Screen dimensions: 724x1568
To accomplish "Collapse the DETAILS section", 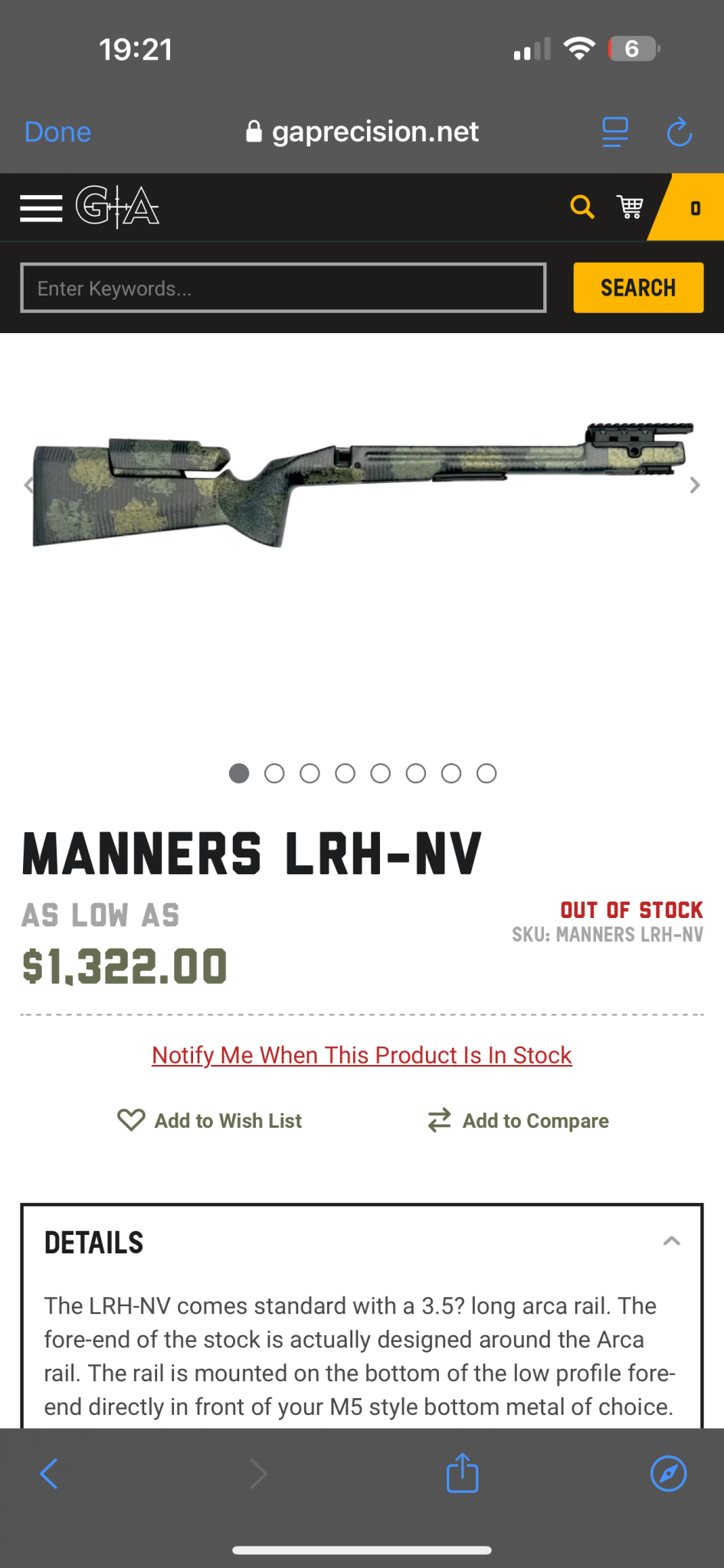I will [671, 1241].
